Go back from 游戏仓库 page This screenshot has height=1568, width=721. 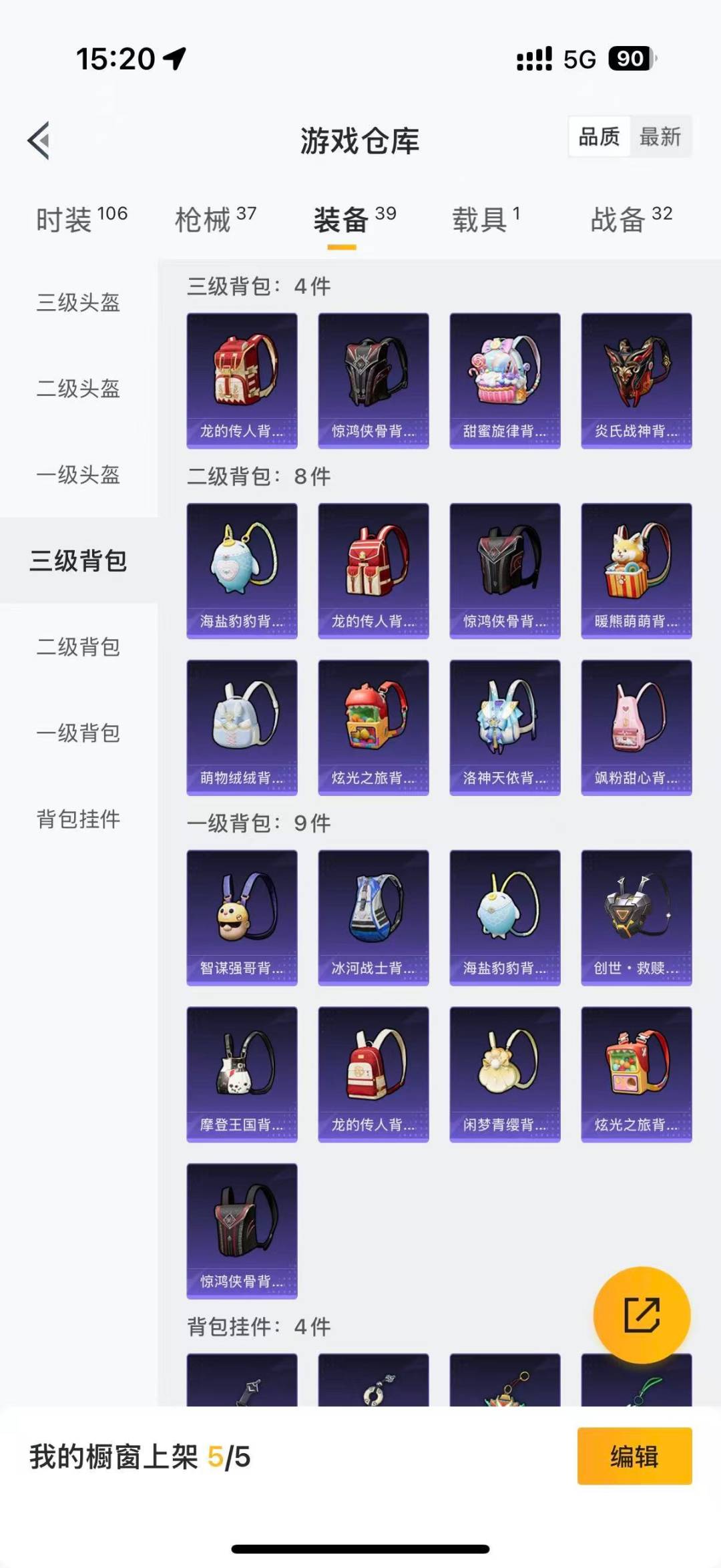click(39, 140)
